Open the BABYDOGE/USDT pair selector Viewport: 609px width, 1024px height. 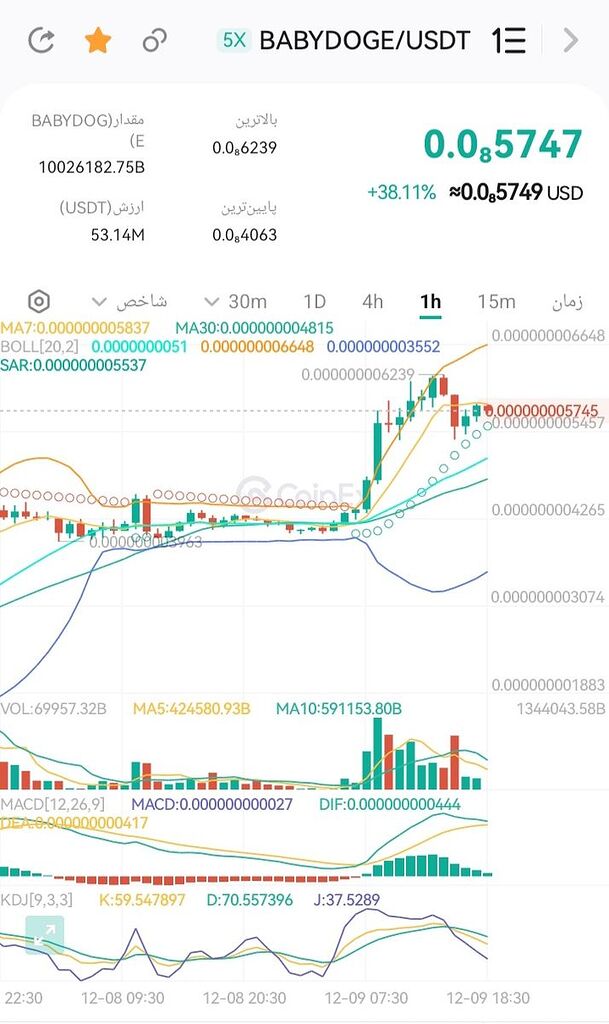(343, 40)
